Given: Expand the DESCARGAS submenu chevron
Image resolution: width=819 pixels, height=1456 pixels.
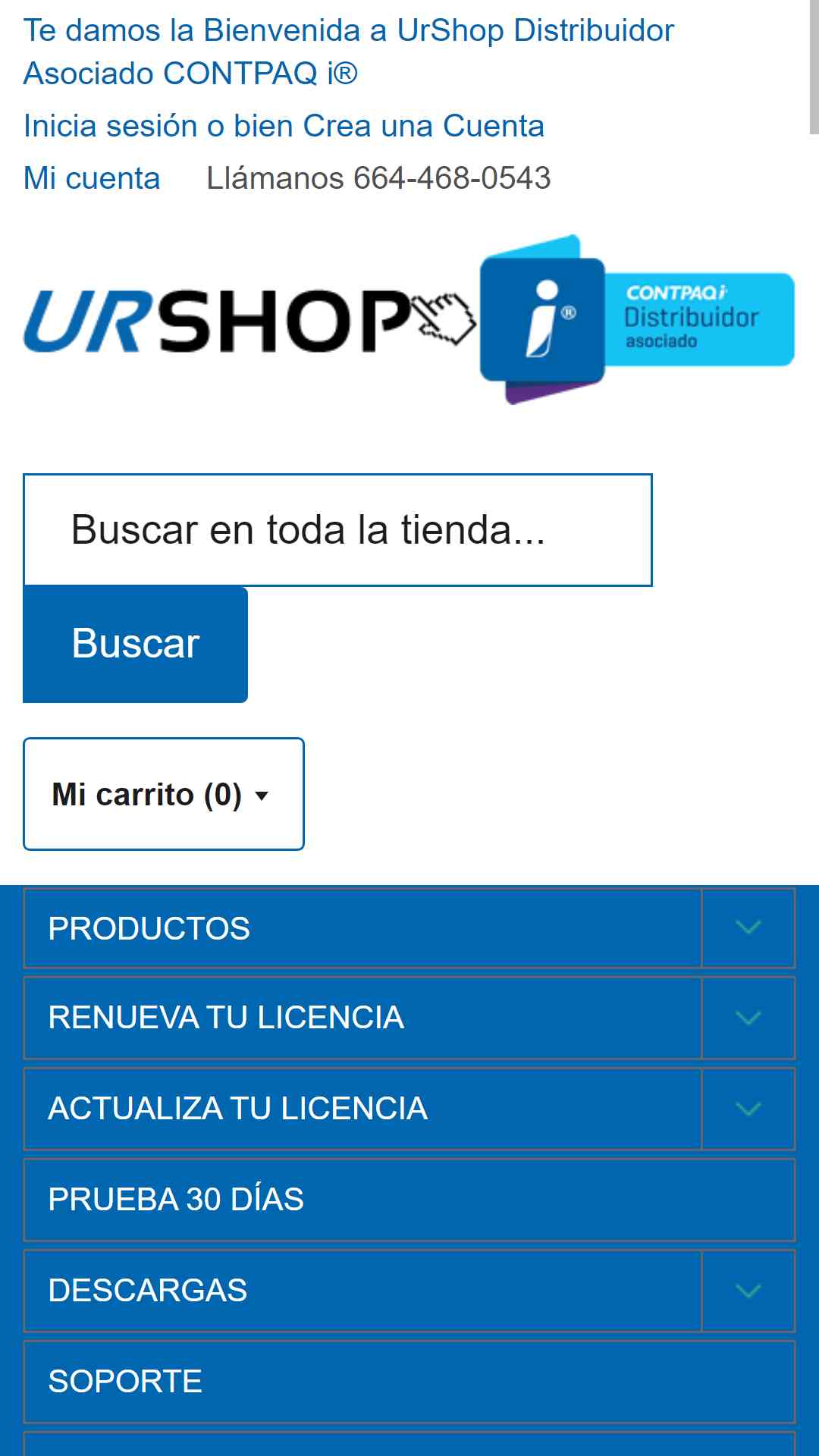Looking at the screenshot, I should (x=748, y=1291).
